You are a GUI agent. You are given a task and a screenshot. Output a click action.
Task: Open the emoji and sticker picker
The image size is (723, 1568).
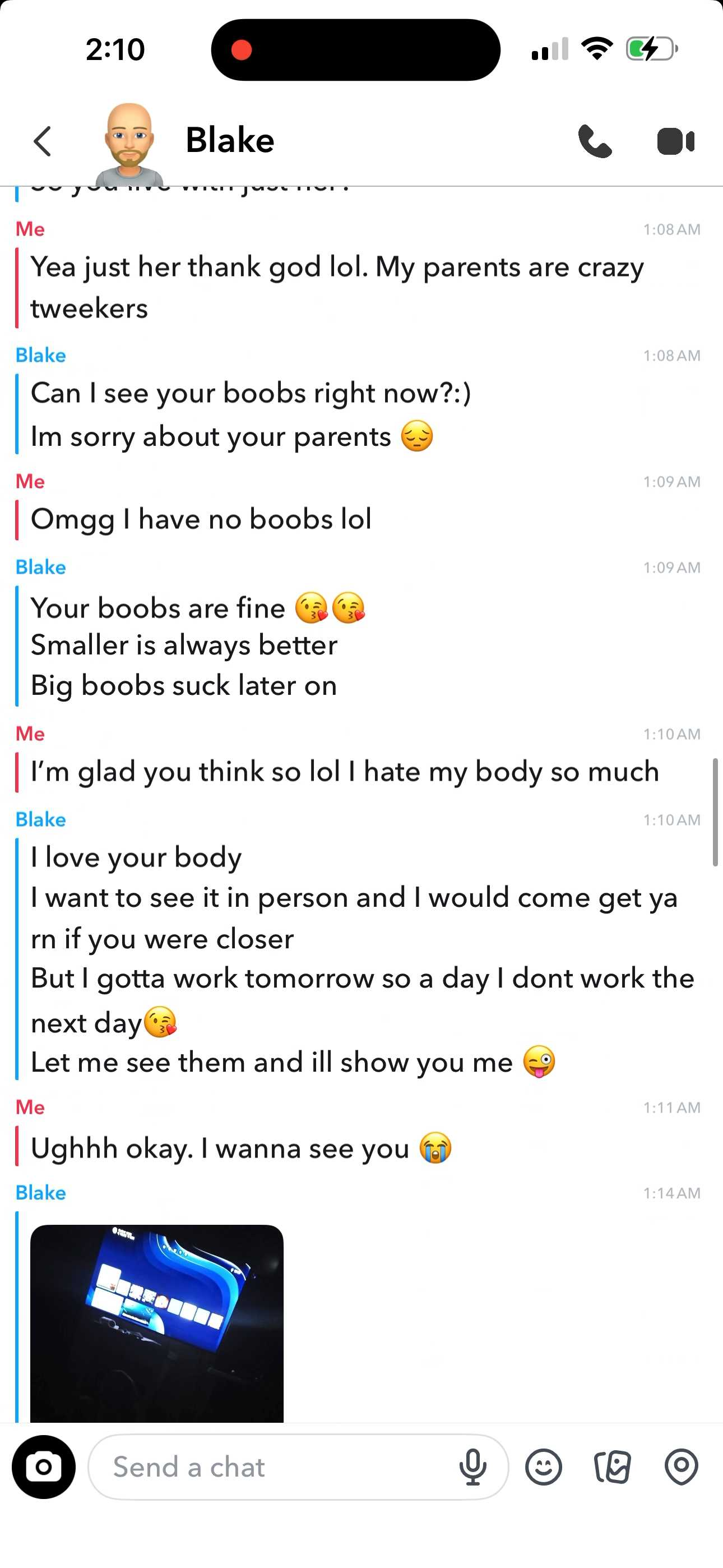click(x=544, y=1467)
